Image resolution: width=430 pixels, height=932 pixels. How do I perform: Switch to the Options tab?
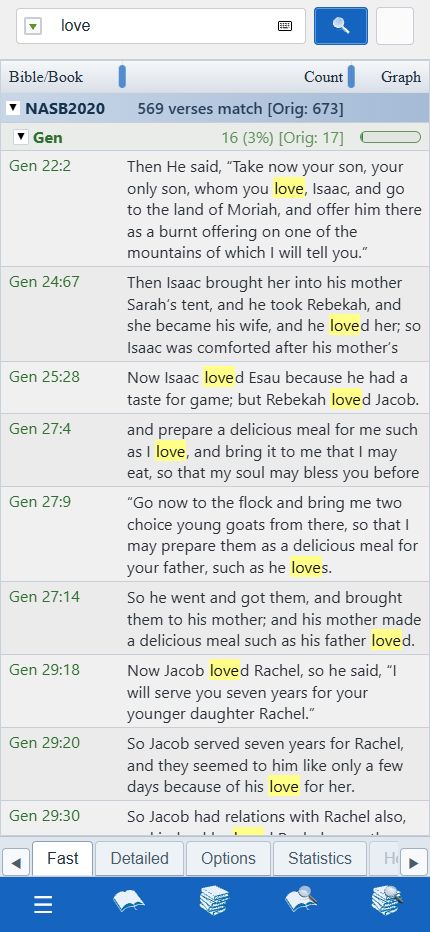(228, 858)
